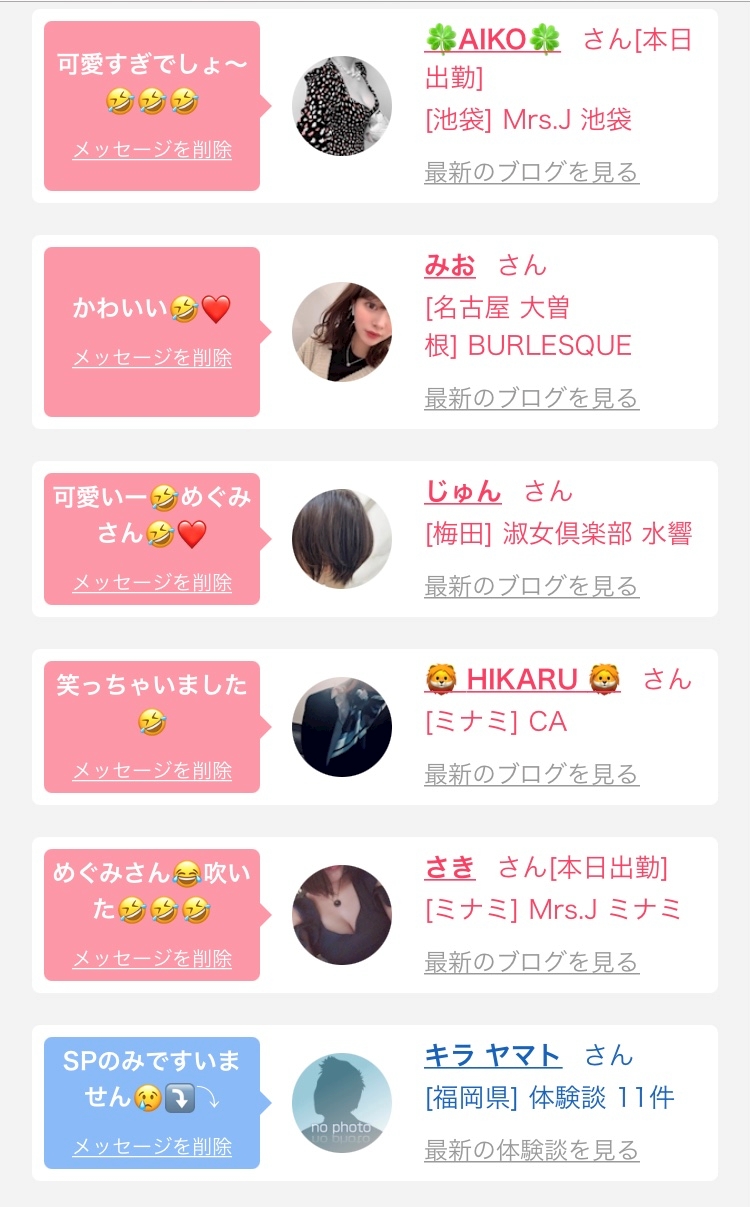Screen dimensions: 750x1207
Task: Delete the 笑っちゃいました message to HIKARU
Action: [x=152, y=771]
